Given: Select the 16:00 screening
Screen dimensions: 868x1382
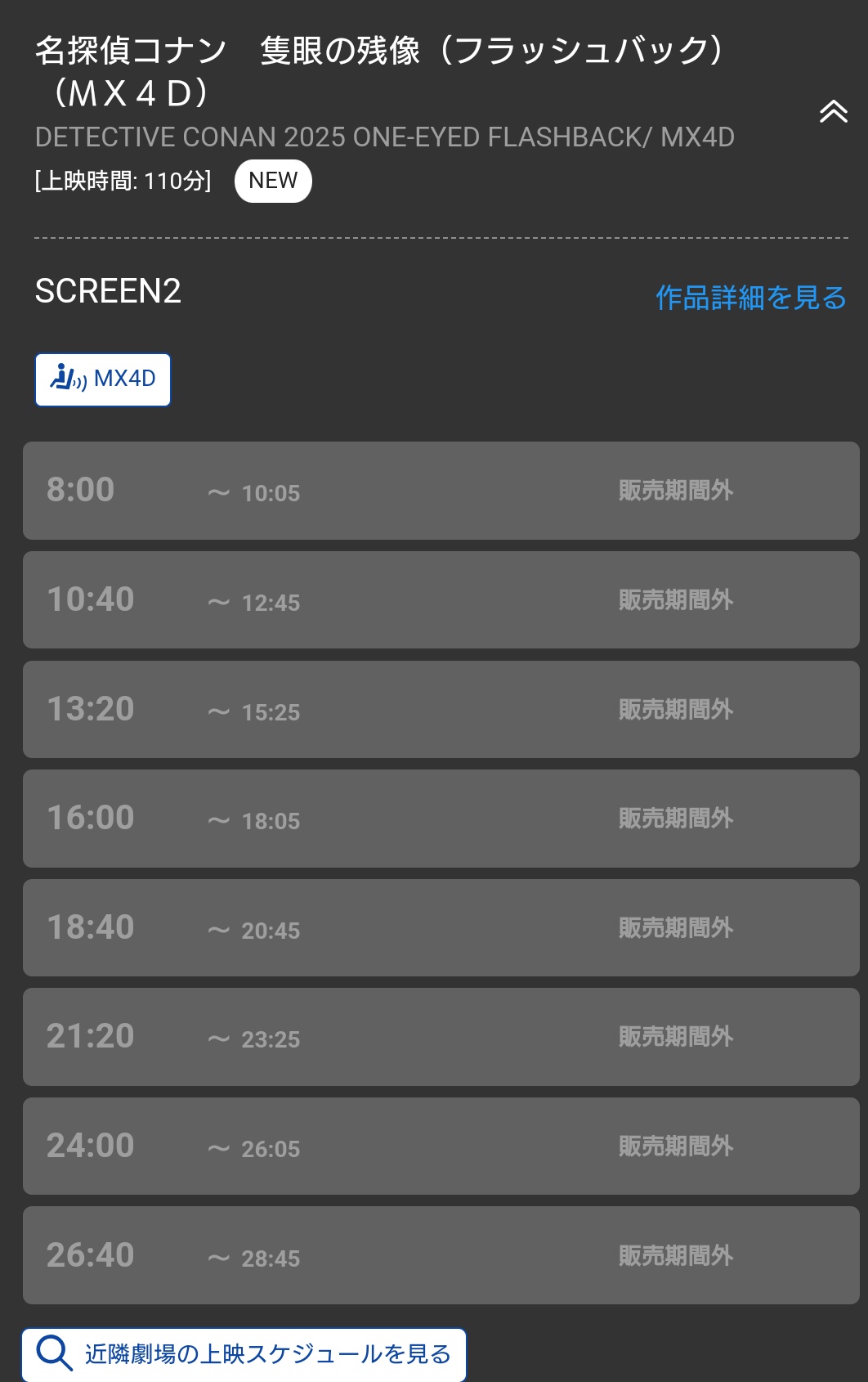Looking at the screenshot, I should point(441,819).
